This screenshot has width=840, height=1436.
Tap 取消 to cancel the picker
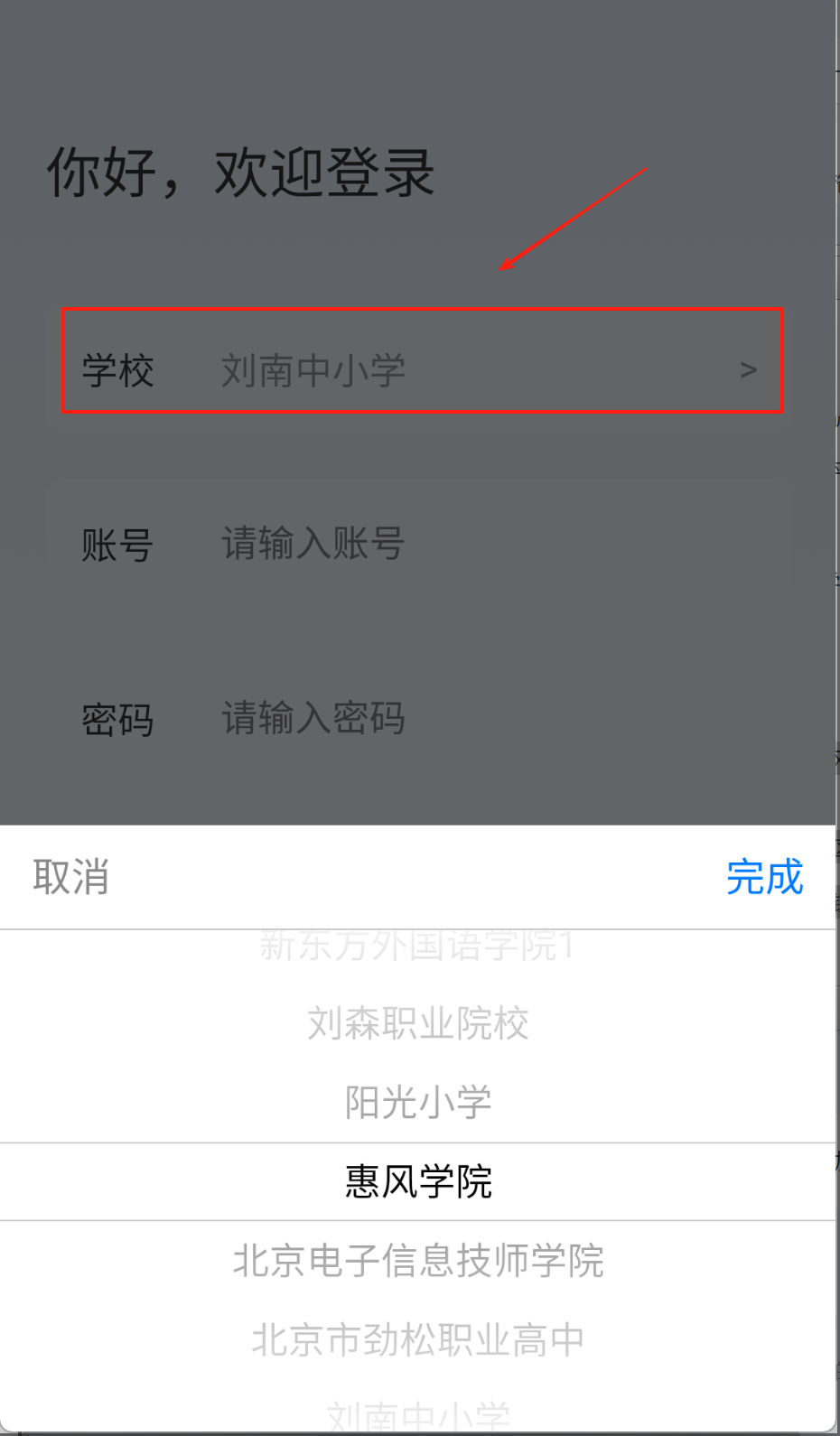pyautogui.click(x=70, y=877)
